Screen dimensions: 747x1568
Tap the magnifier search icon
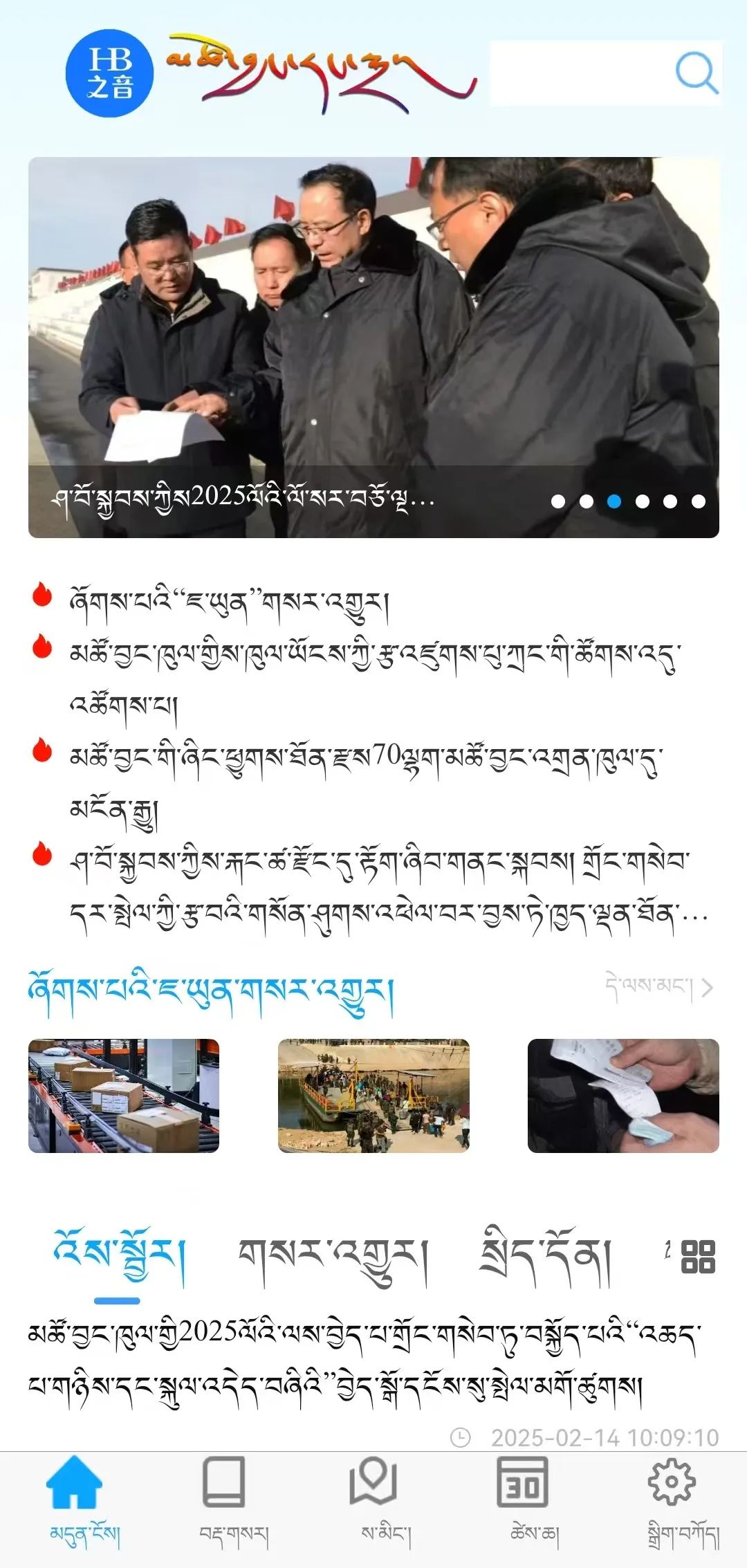pos(696,72)
